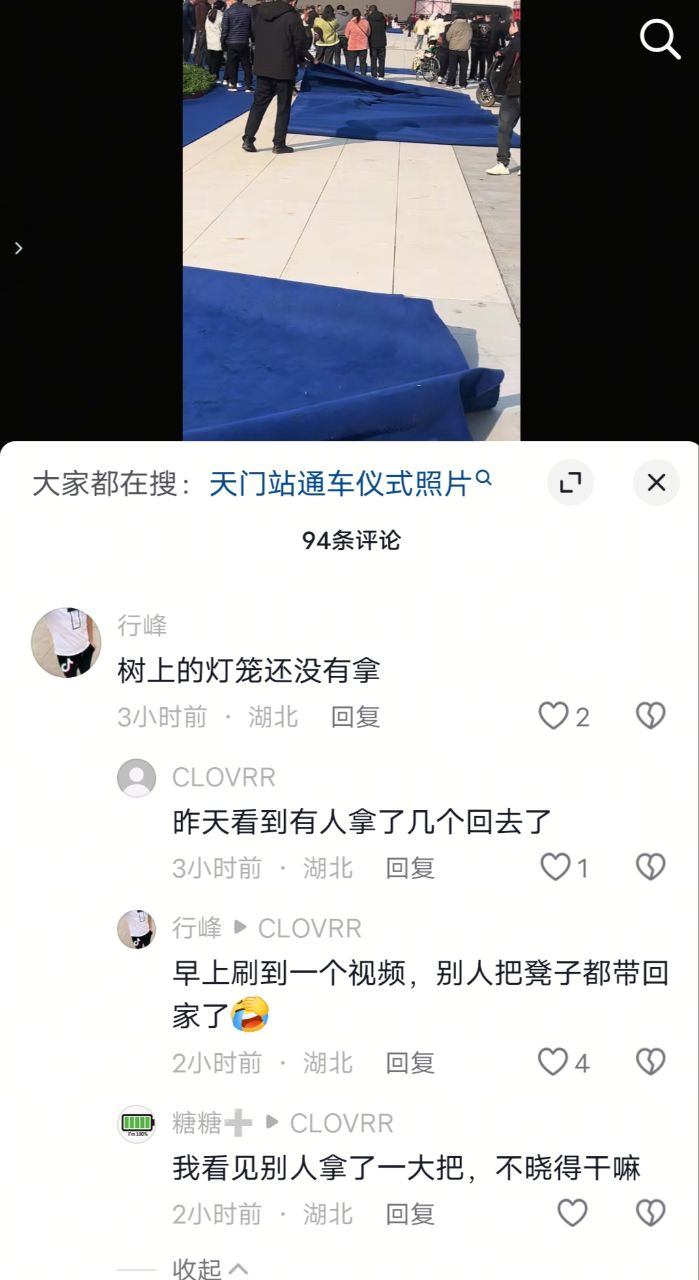Close the comments panel

coord(656,483)
